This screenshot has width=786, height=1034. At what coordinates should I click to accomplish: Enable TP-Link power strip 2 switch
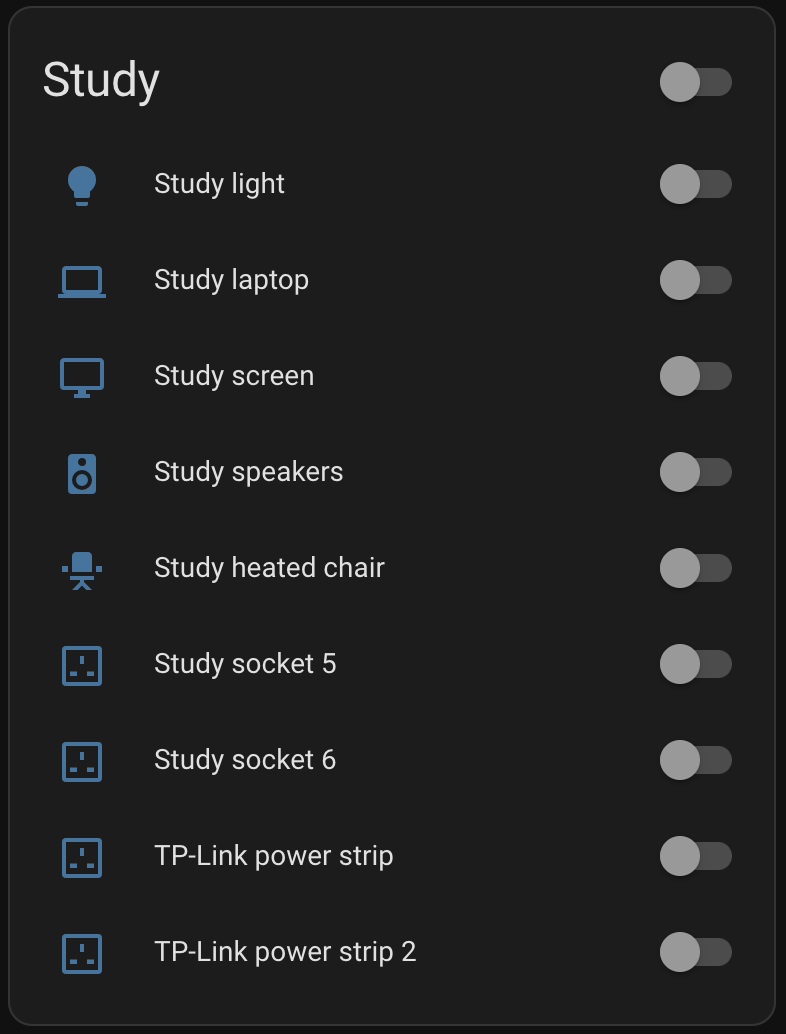pos(695,952)
